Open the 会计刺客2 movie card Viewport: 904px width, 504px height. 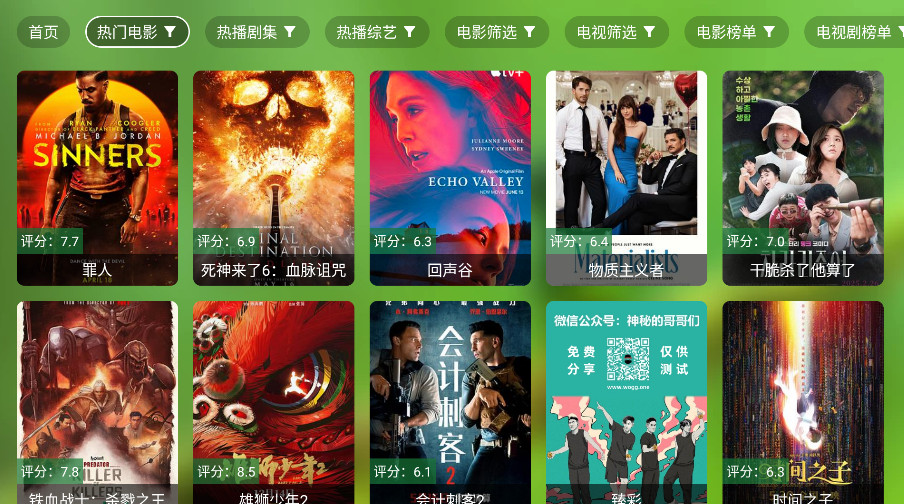pos(450,402)
